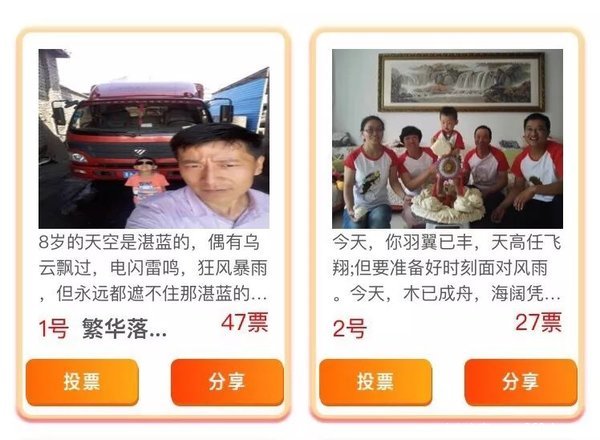The width and height of the screenshot is (600, 440).
Task: Share entry 2号 with 27票
Action: coord(520,382)
